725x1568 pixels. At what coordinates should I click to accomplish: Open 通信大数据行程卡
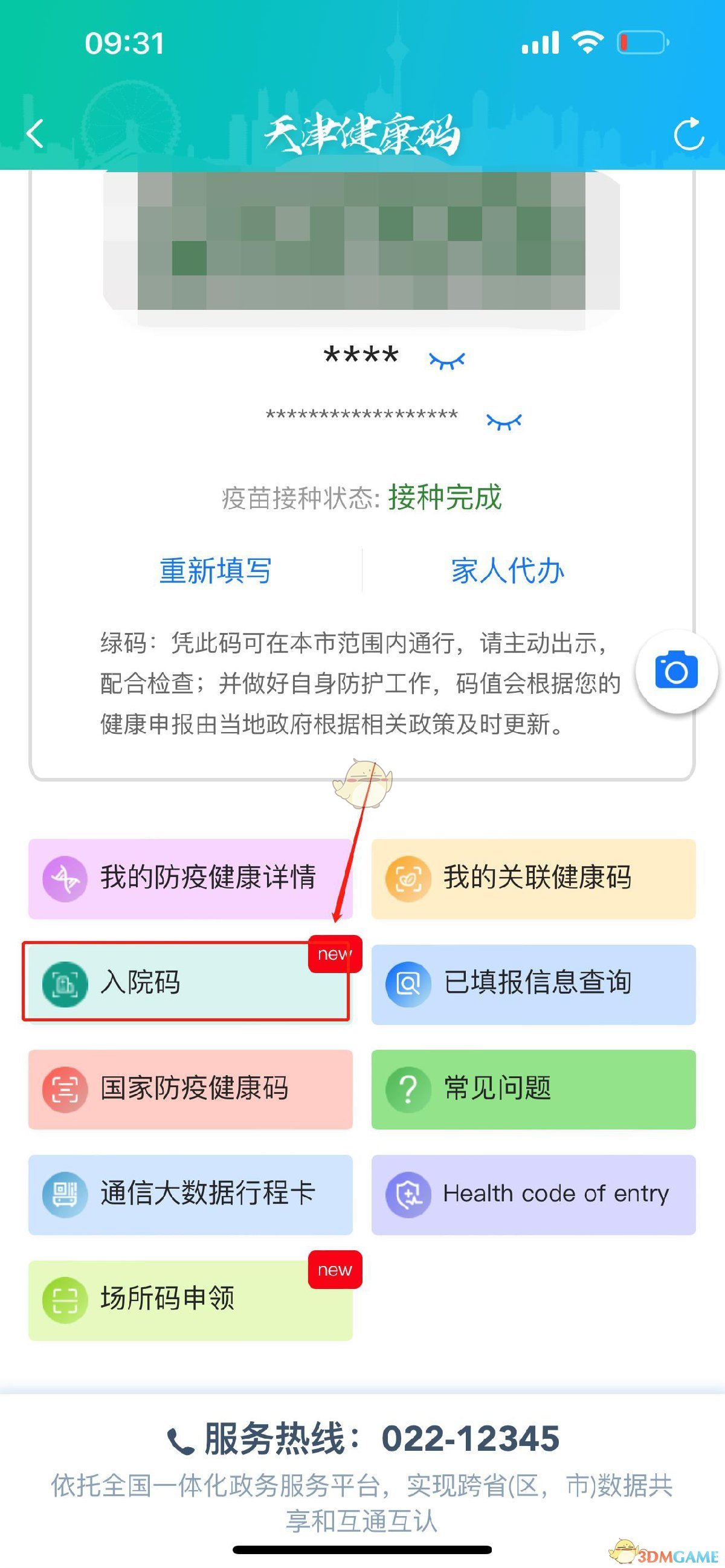(x=190, y=1194)
